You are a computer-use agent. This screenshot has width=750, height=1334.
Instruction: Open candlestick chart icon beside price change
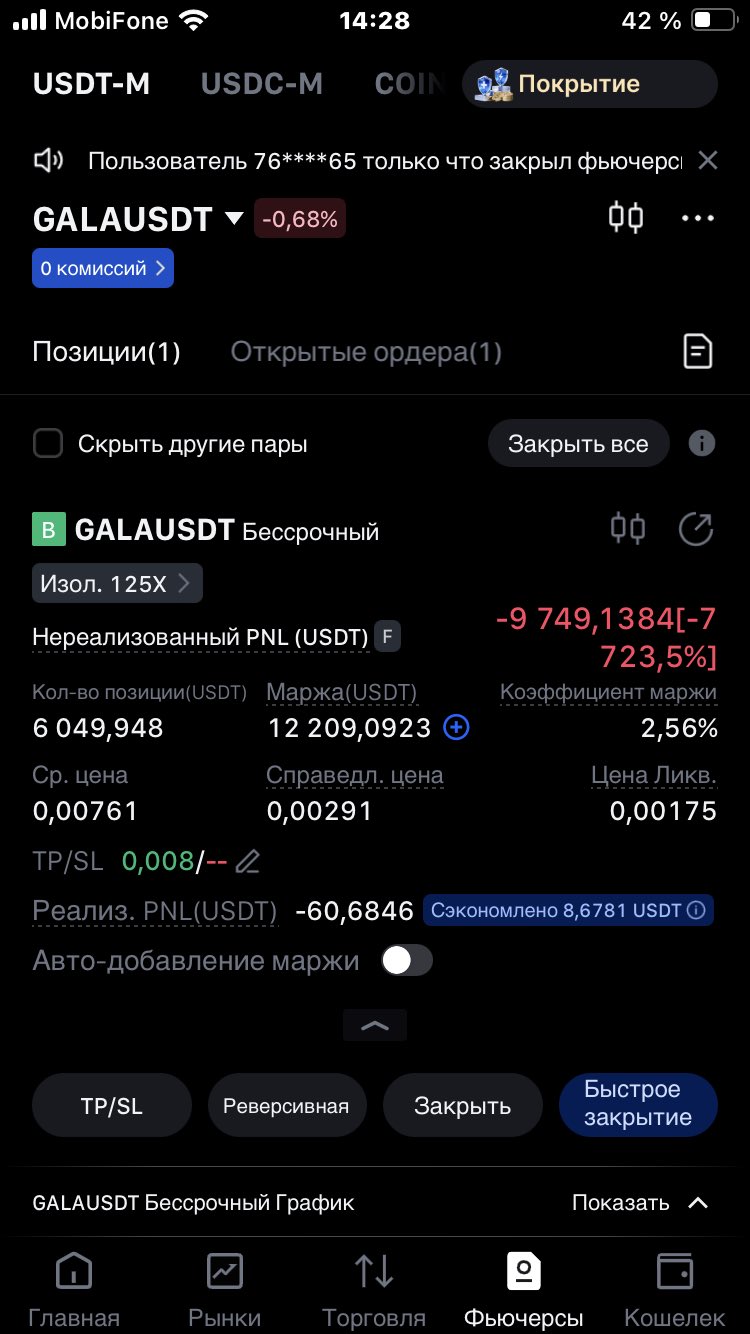point(626,217)
